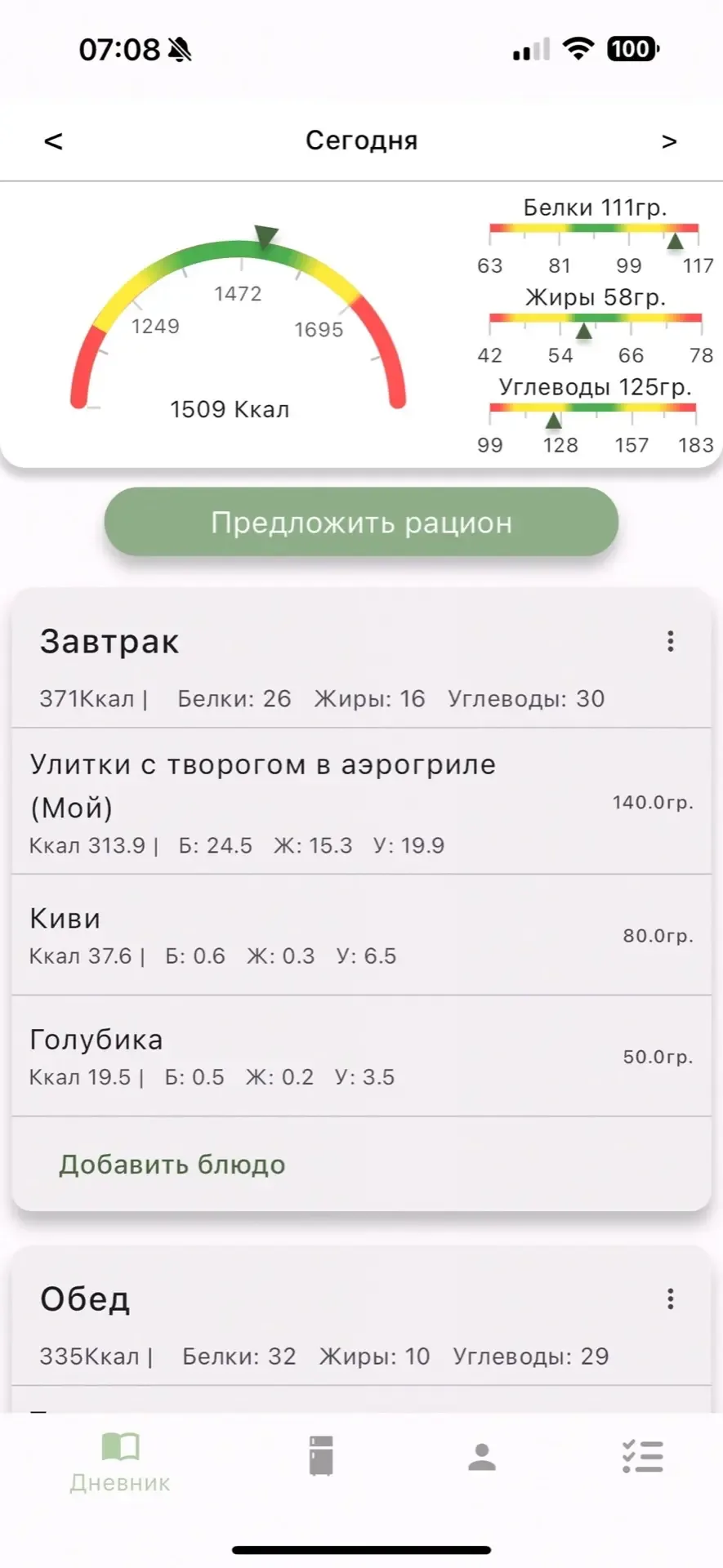The image size is (723, 1568).
Task: Switch to the fridge tab
Action: pyautogui.click(x=321, y=1456)
